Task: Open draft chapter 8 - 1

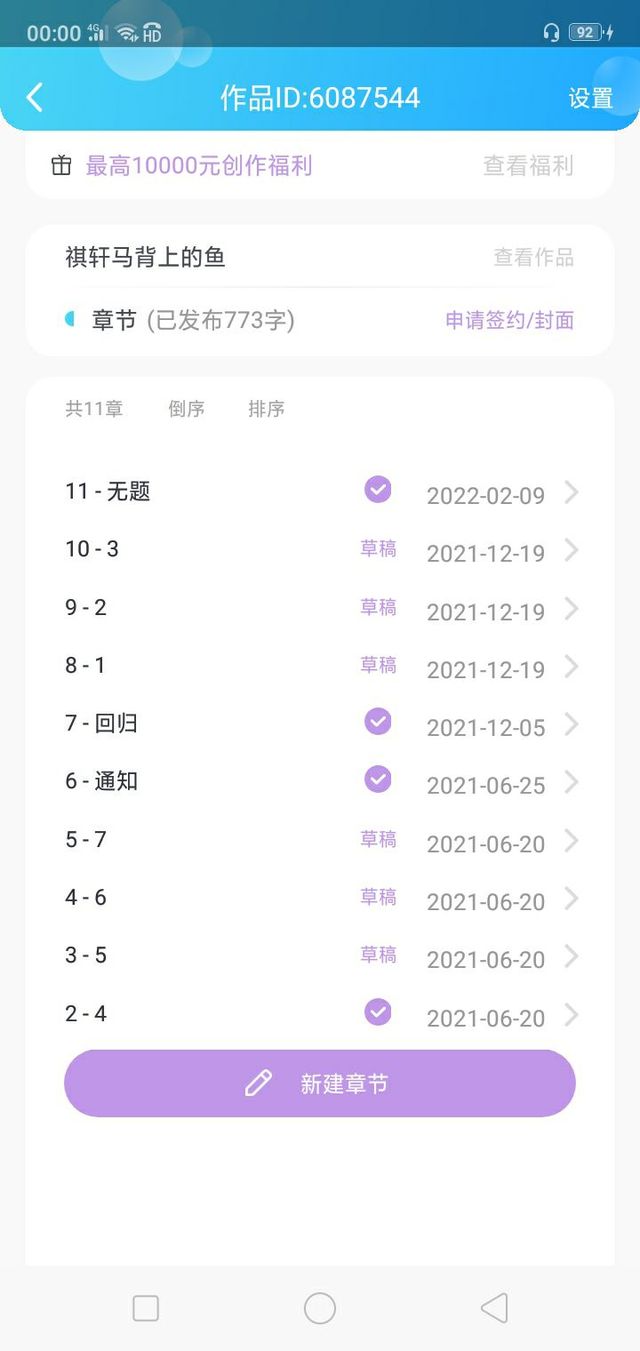Action: point(320,665)
